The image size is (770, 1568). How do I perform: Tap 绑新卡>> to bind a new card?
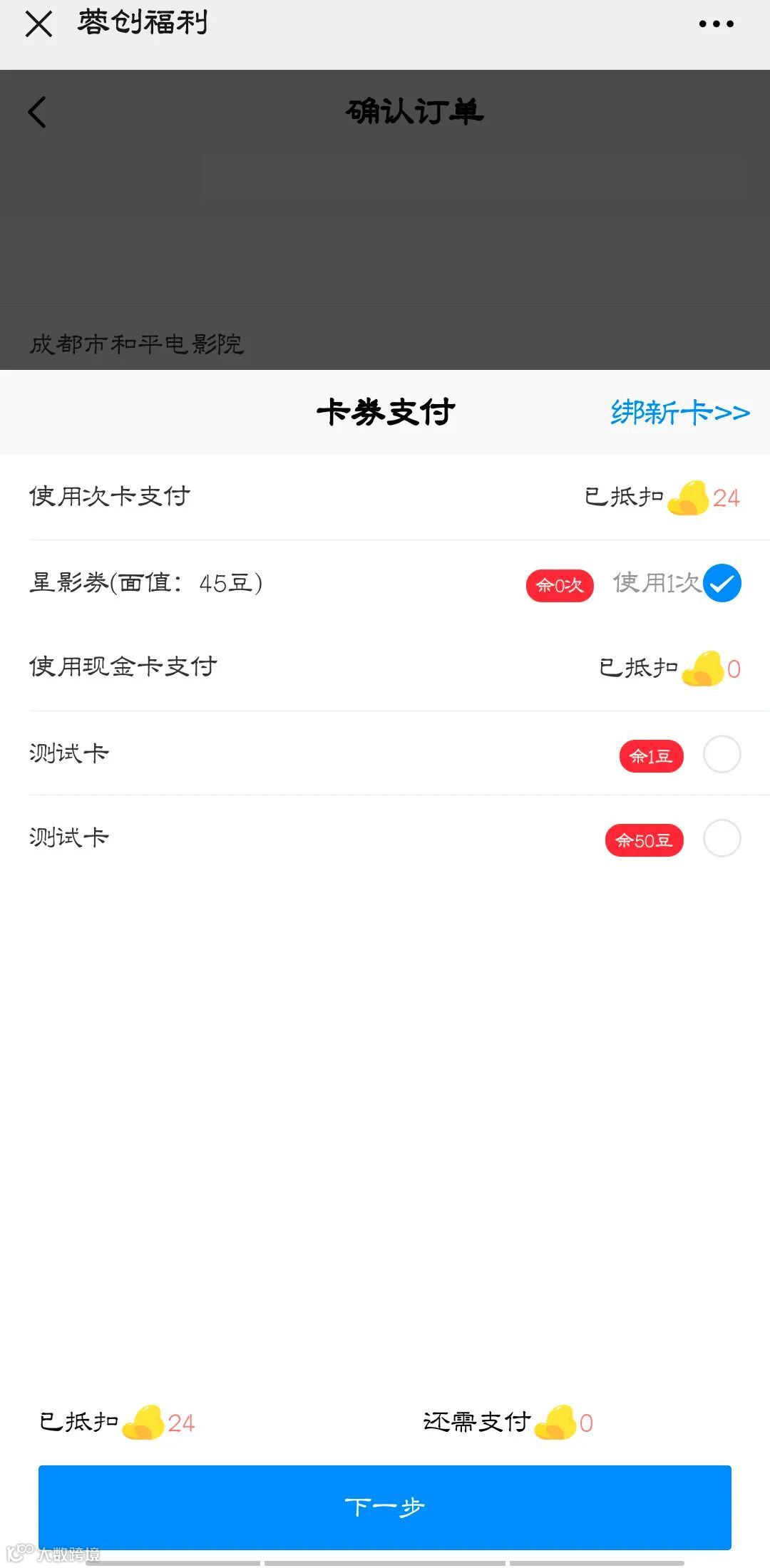[x=679, y=413]
